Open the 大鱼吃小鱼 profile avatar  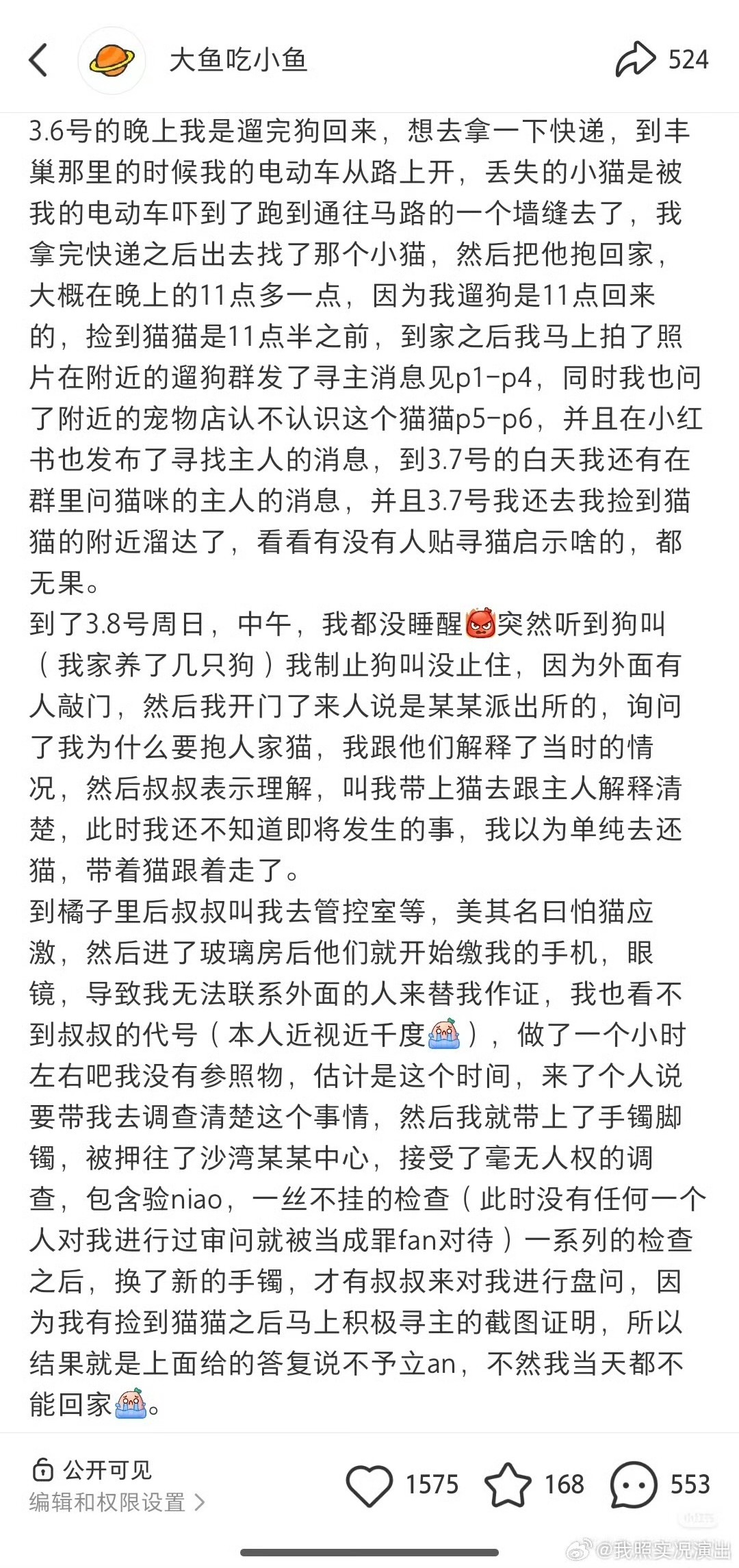point(112,60)
